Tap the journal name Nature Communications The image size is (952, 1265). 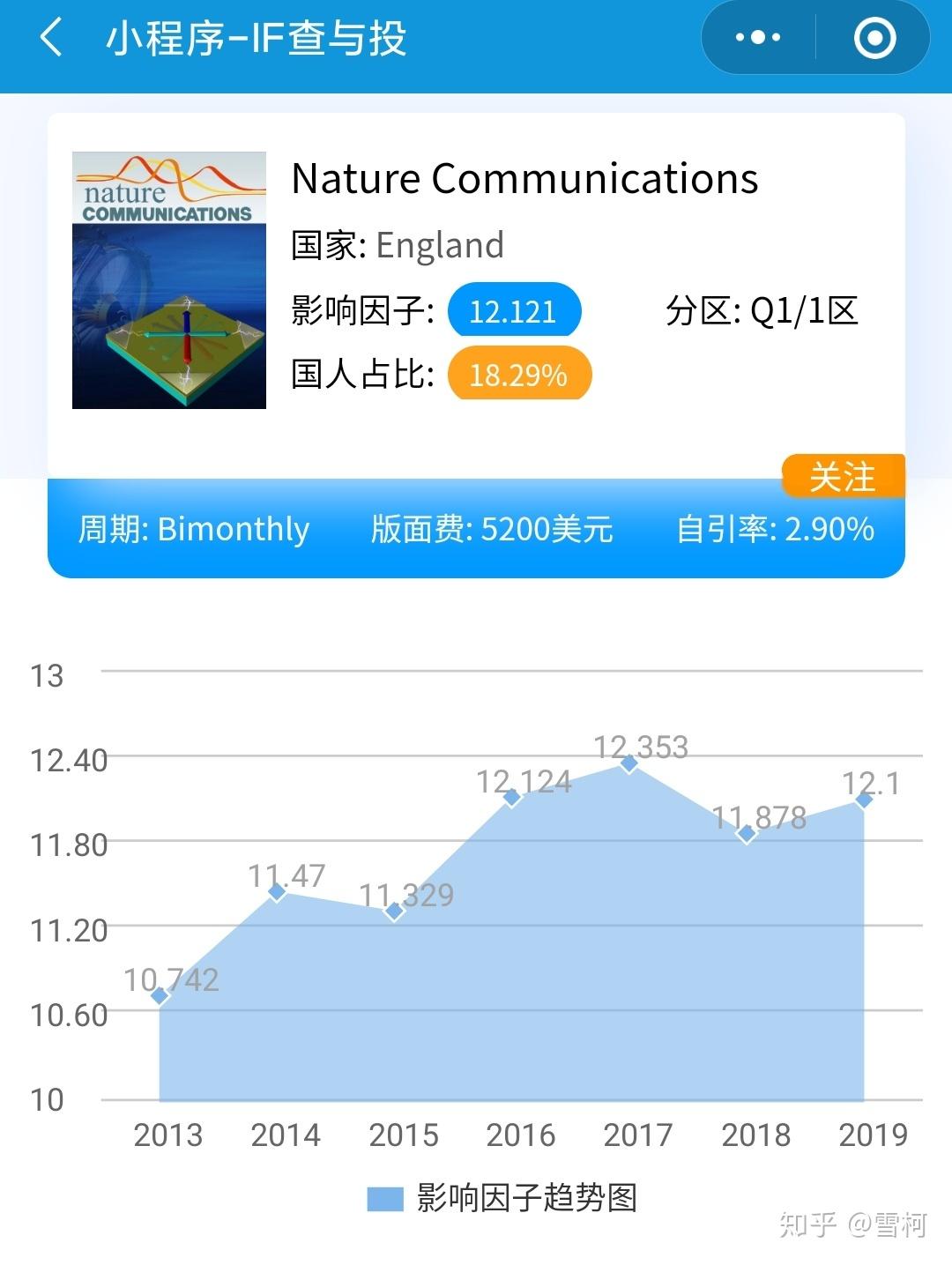pos(524,178)
